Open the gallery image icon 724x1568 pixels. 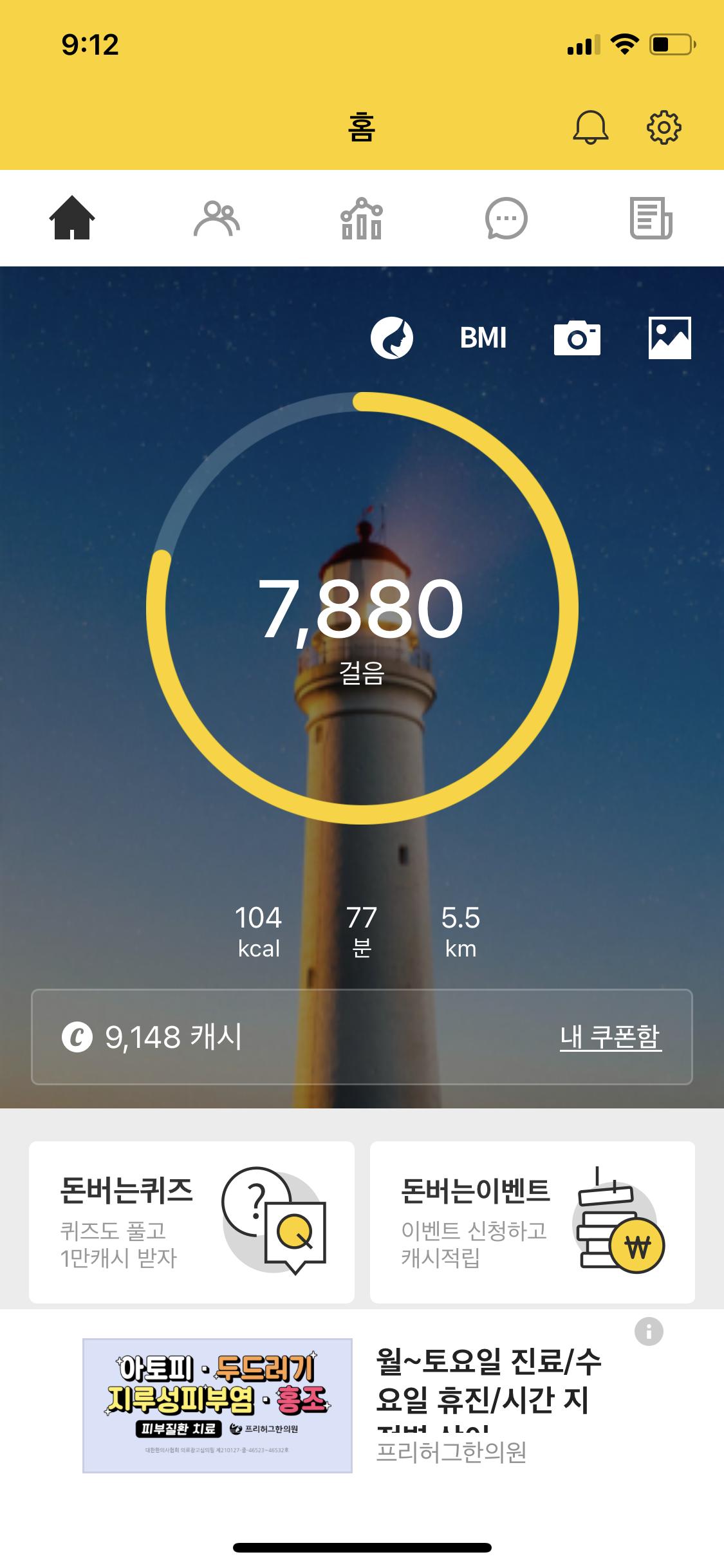[669, 338]
